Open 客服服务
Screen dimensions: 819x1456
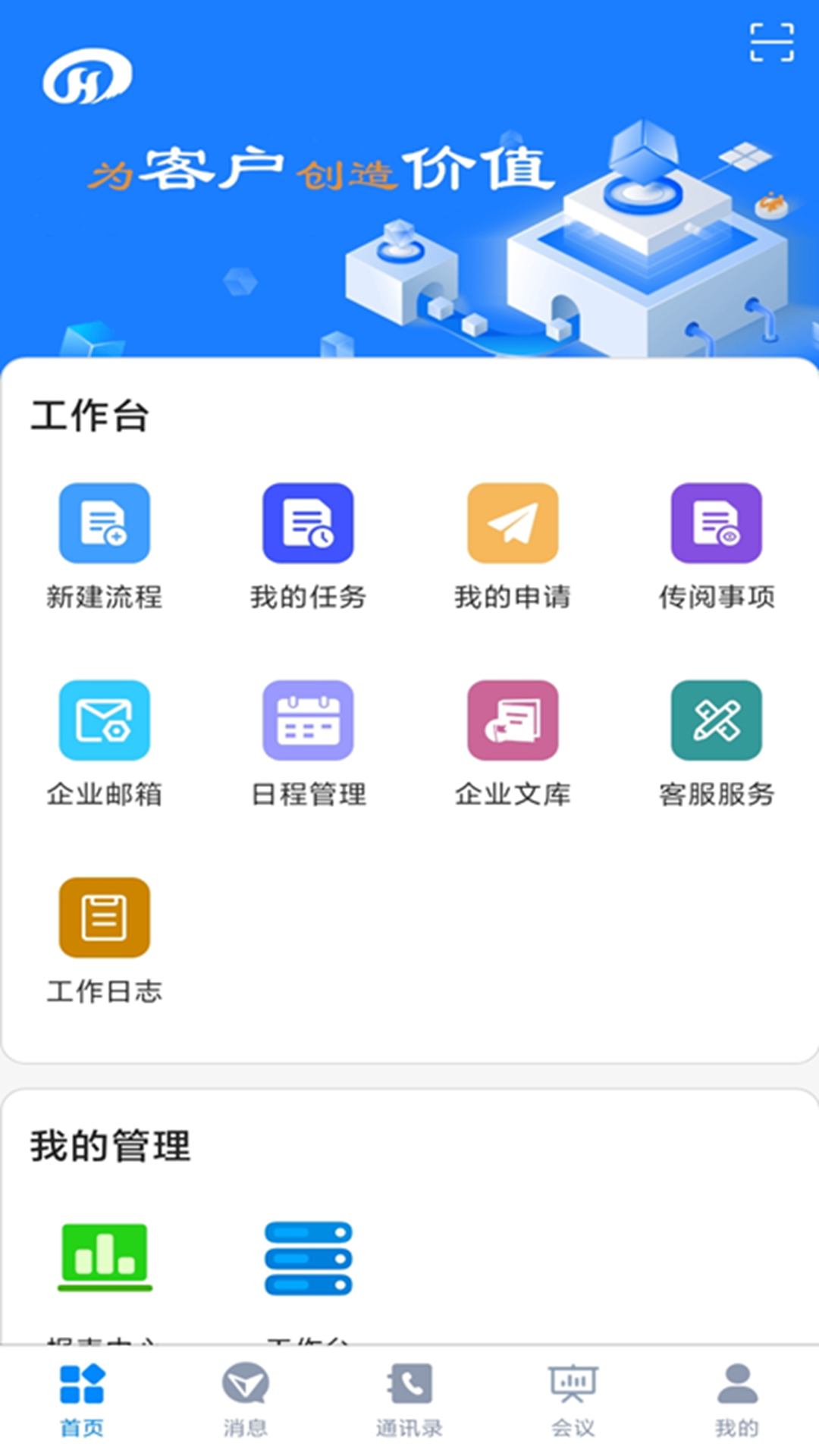[717, 720]
